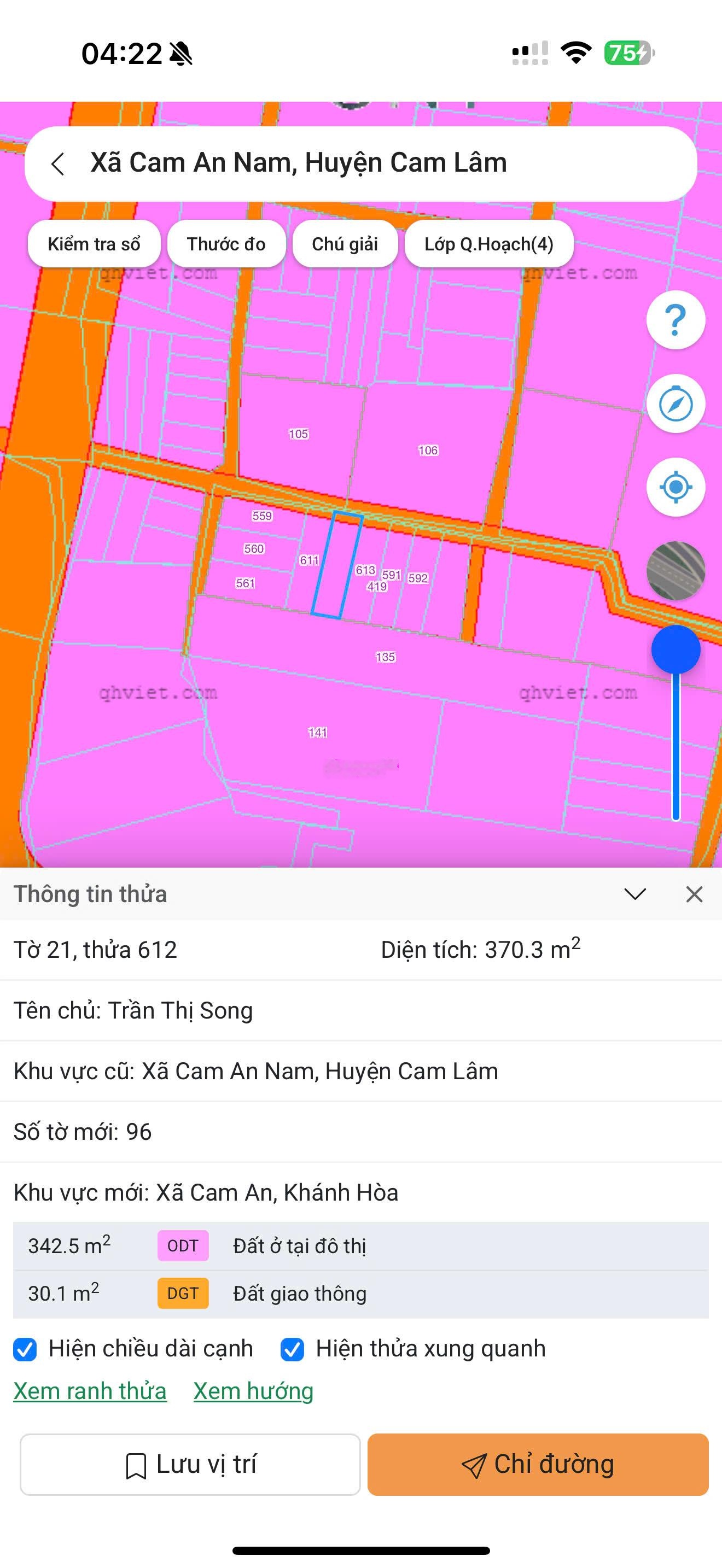
Task: Uncheck Hiện chiều dài cạnh
Action: [x=25, y=1349]
